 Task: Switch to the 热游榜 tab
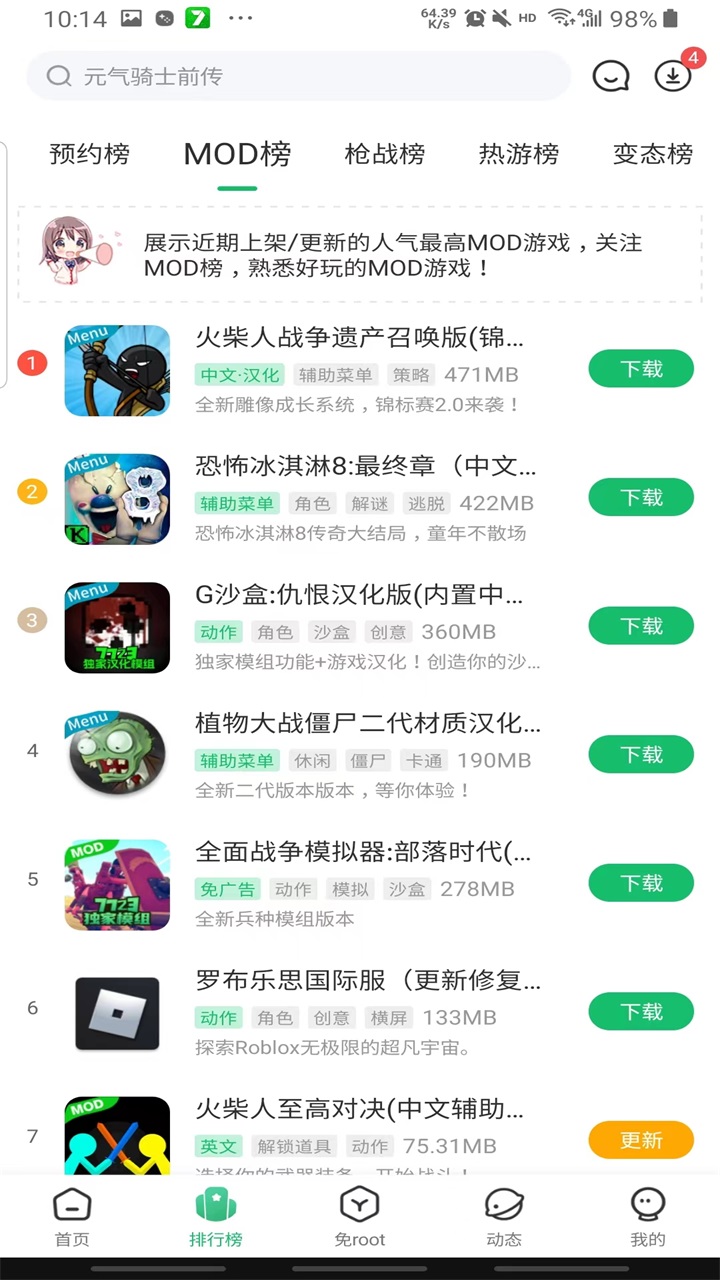point(518,154)
